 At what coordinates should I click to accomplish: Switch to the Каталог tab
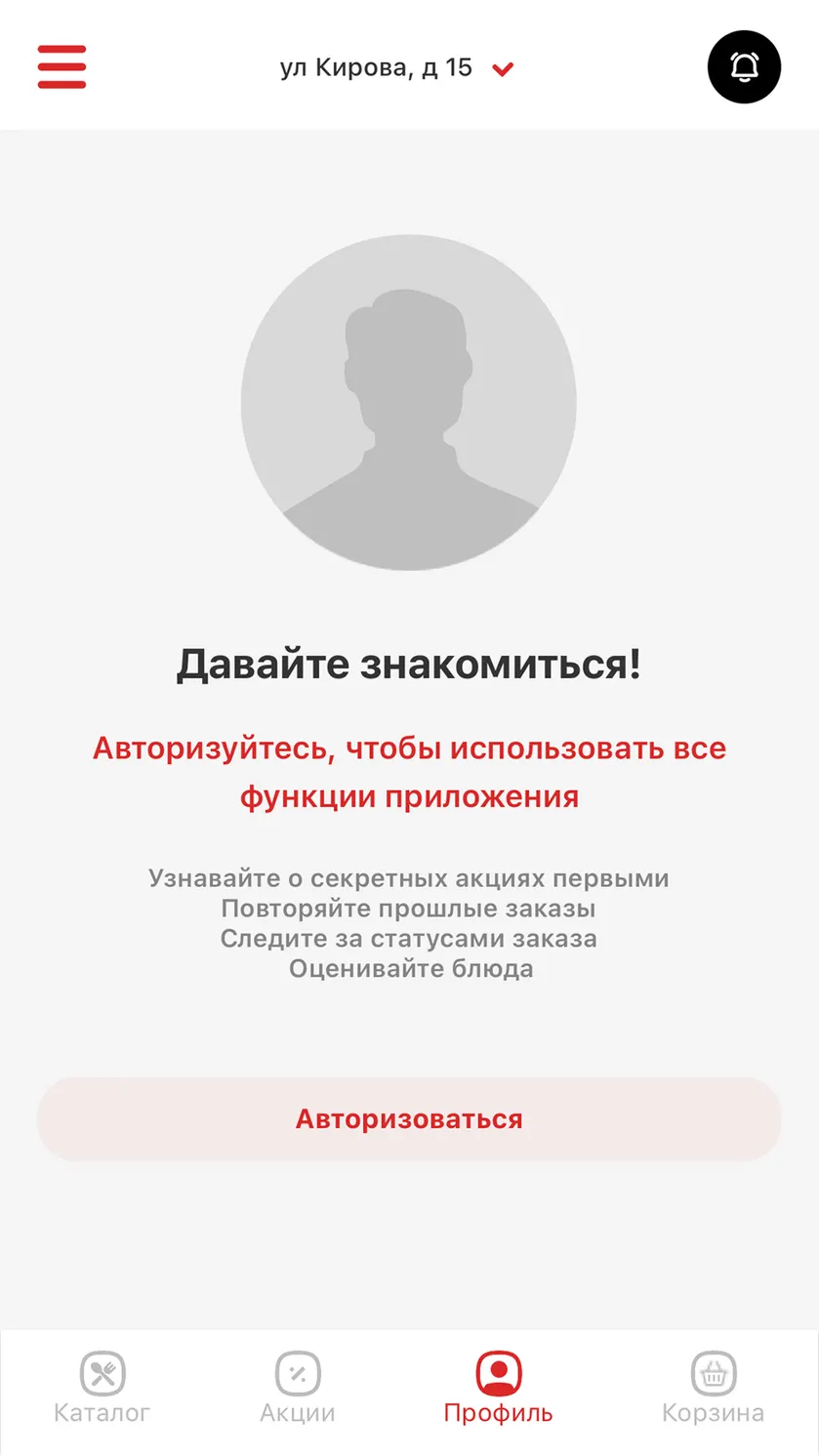(x=102, y=1388)
